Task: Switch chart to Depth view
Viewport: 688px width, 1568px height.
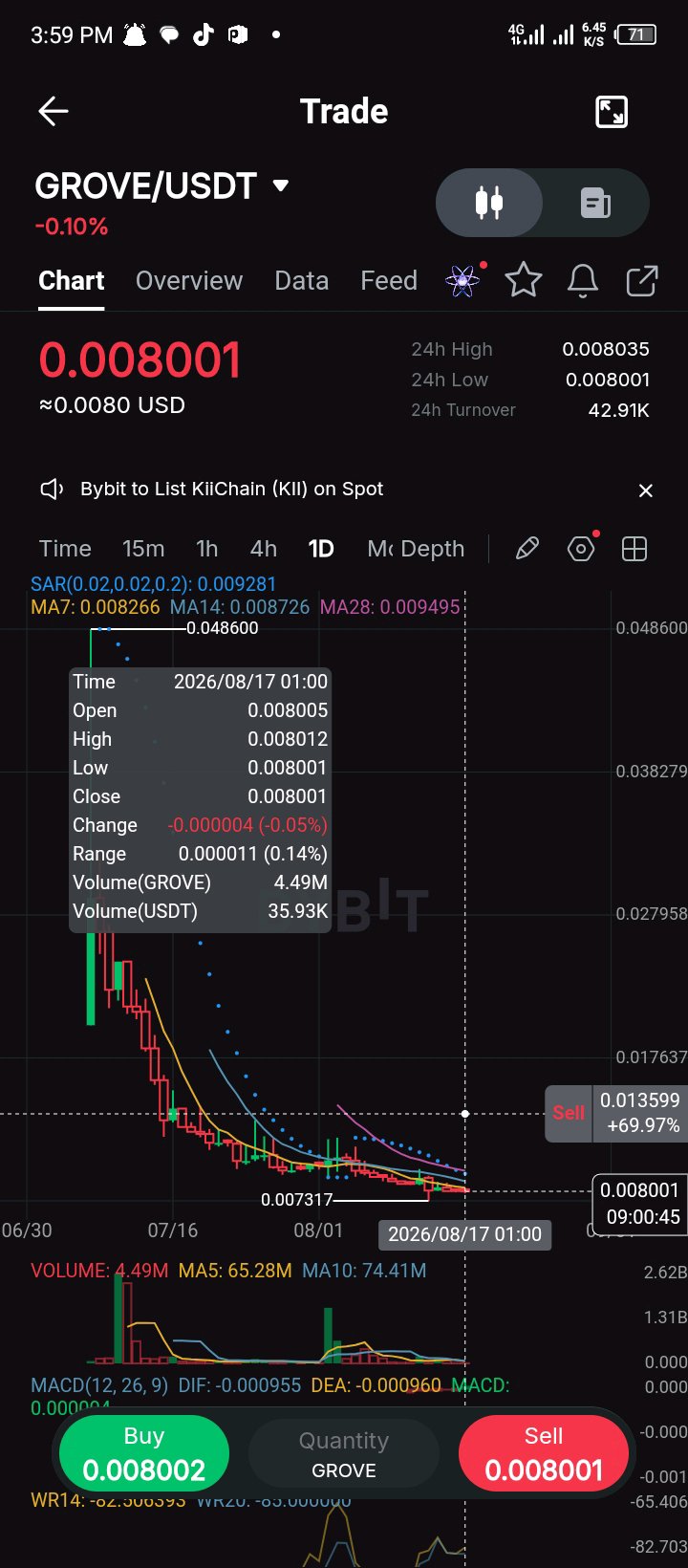Action: tap(433, 549)
